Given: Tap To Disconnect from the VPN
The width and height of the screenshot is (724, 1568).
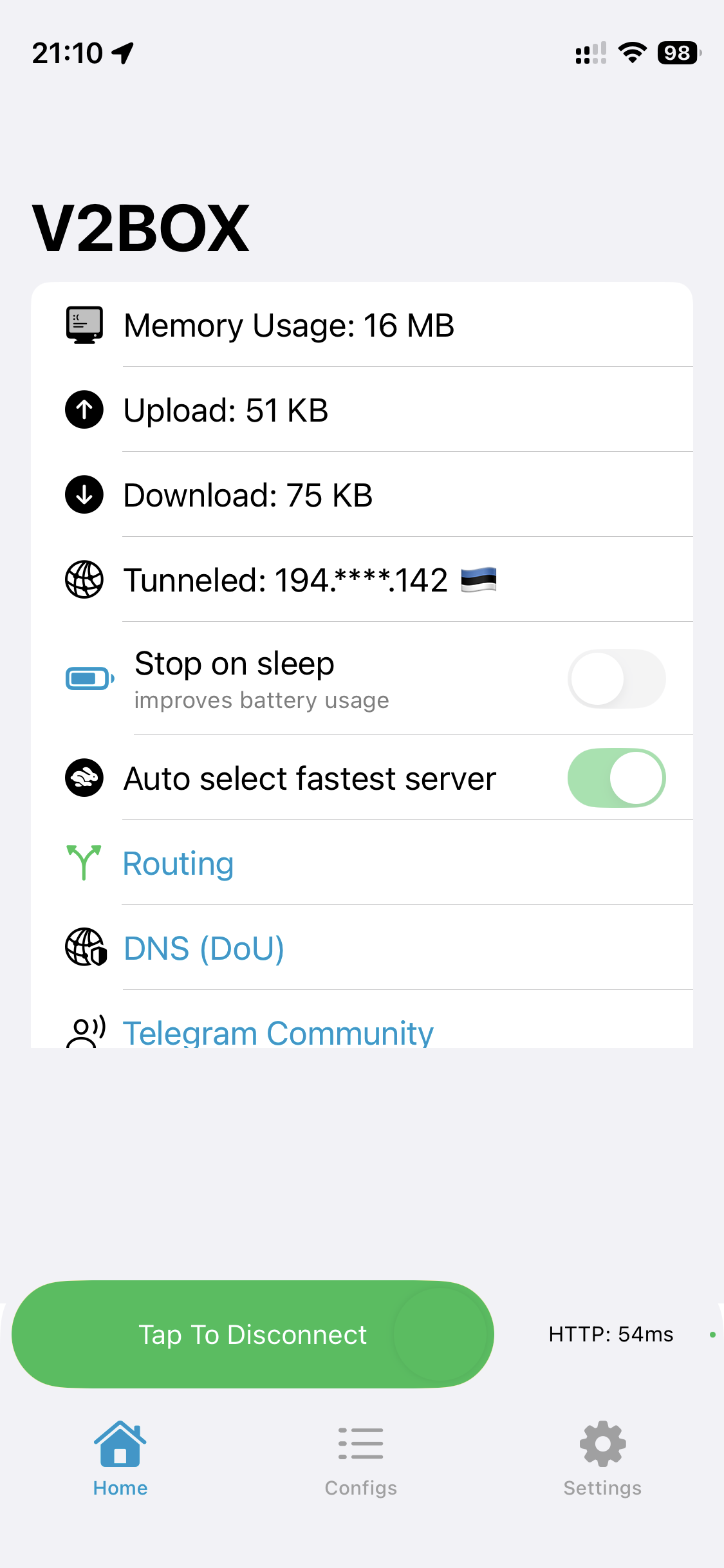Looking at the screenshot, I should [x=252, y=1334].
